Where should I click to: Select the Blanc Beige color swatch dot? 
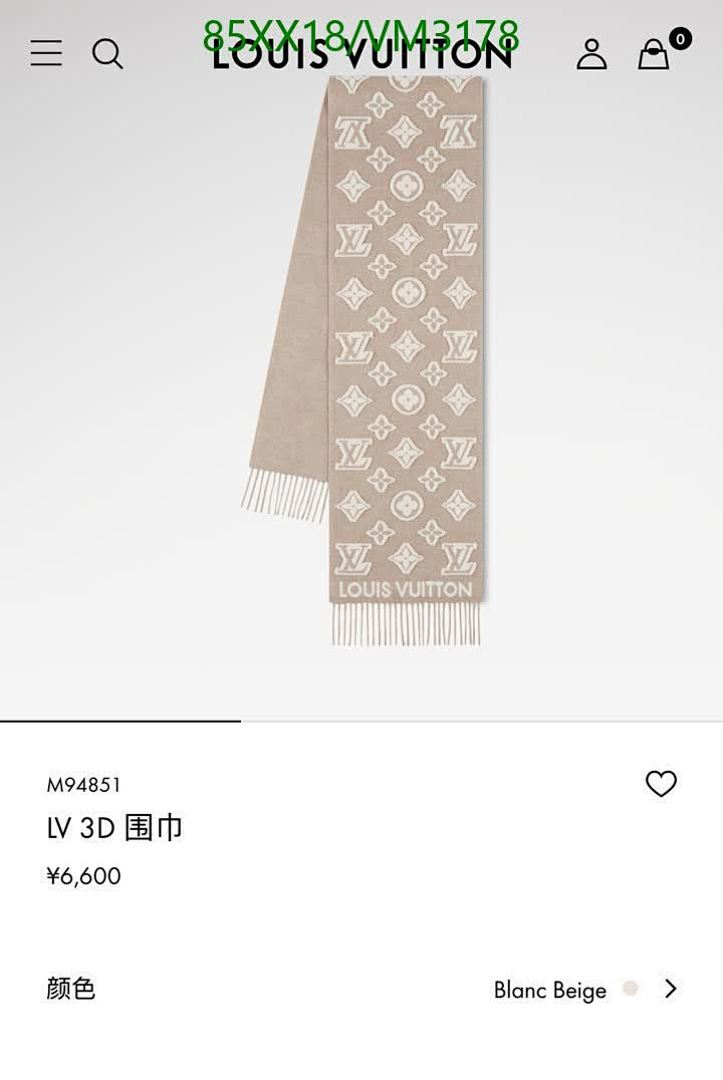(x=630, y=989)
